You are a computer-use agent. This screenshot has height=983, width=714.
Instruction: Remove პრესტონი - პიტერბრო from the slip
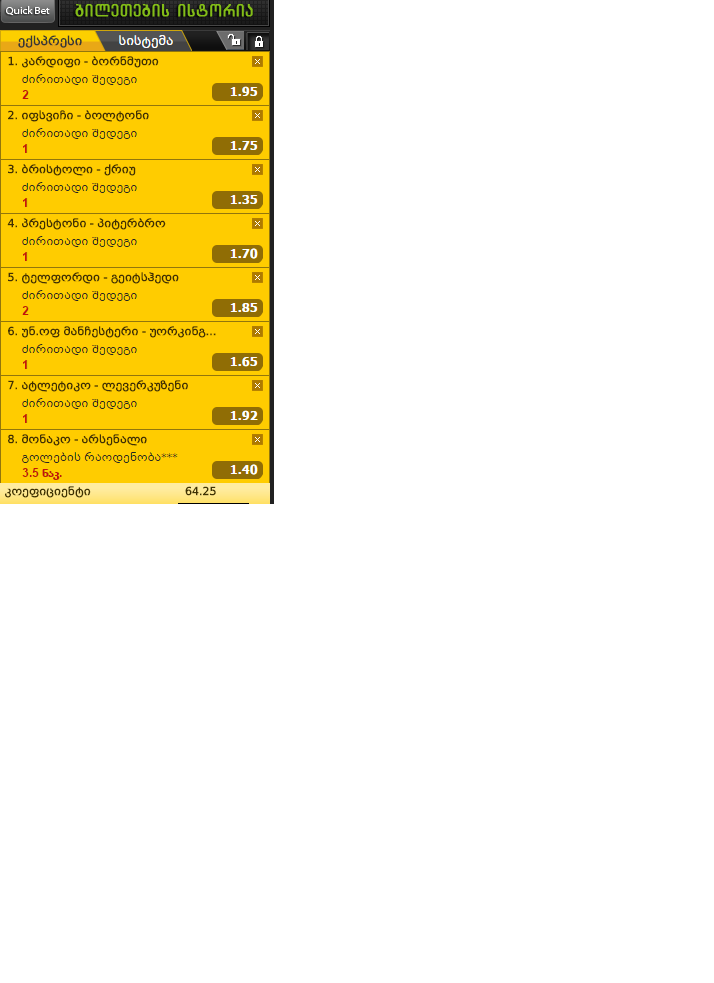(257, 224)
